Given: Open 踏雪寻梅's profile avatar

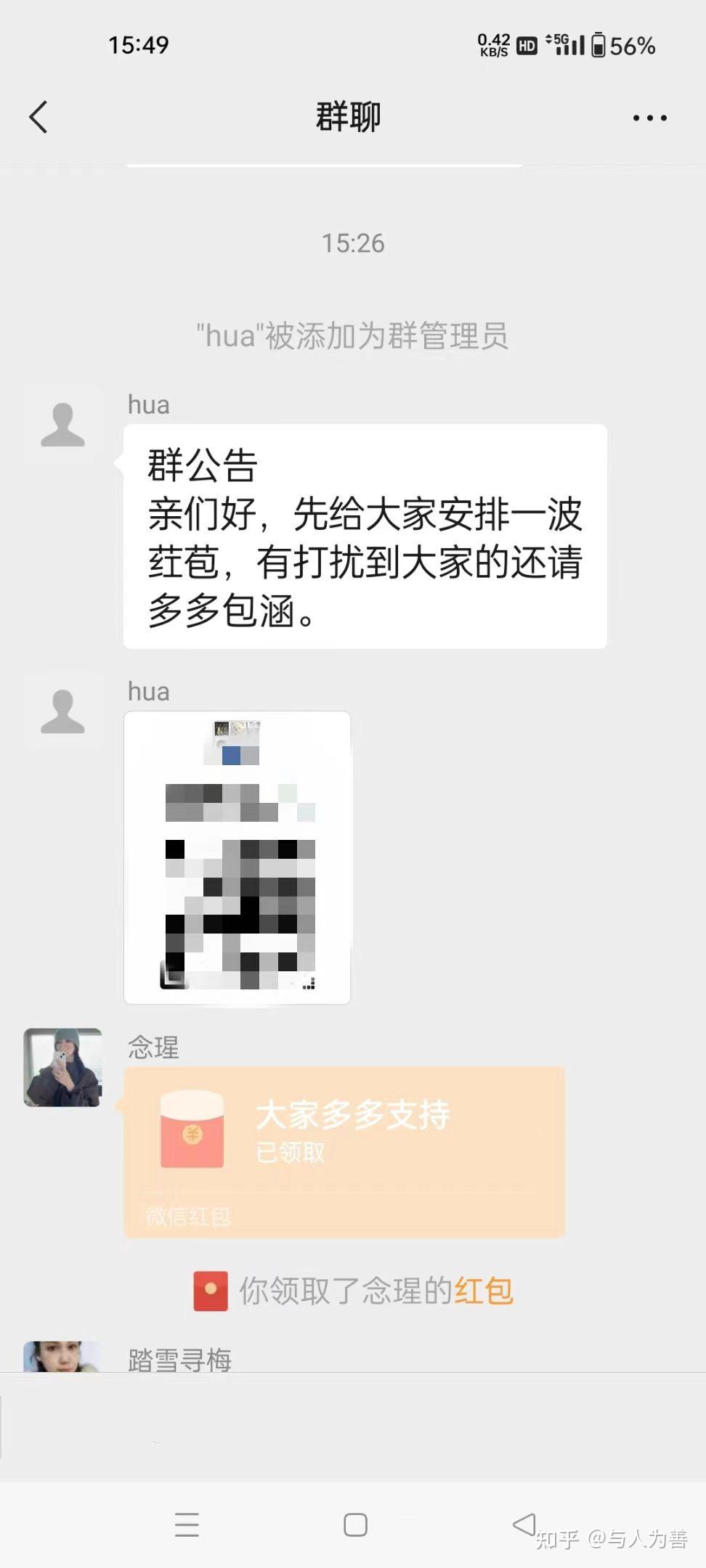Looking at the screenshot, I should (63, 1357).
